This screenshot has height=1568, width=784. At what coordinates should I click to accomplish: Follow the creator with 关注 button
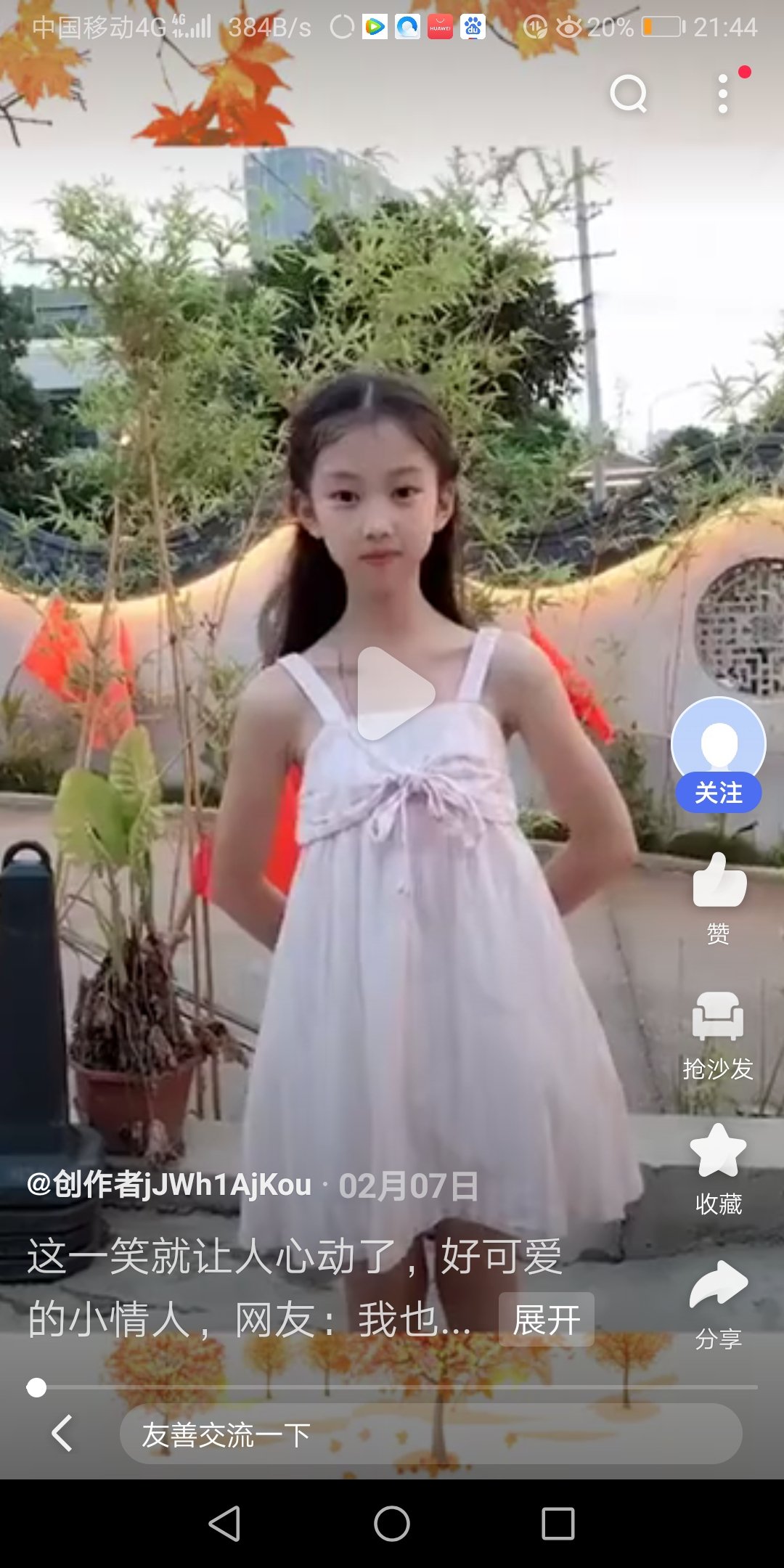click(x=719, y=792)
